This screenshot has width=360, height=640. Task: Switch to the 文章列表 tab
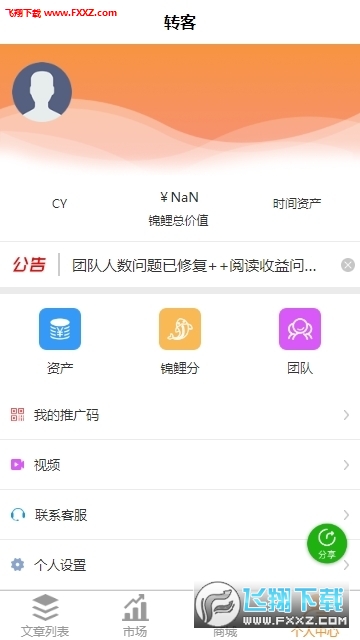click(x=45, y=615)
